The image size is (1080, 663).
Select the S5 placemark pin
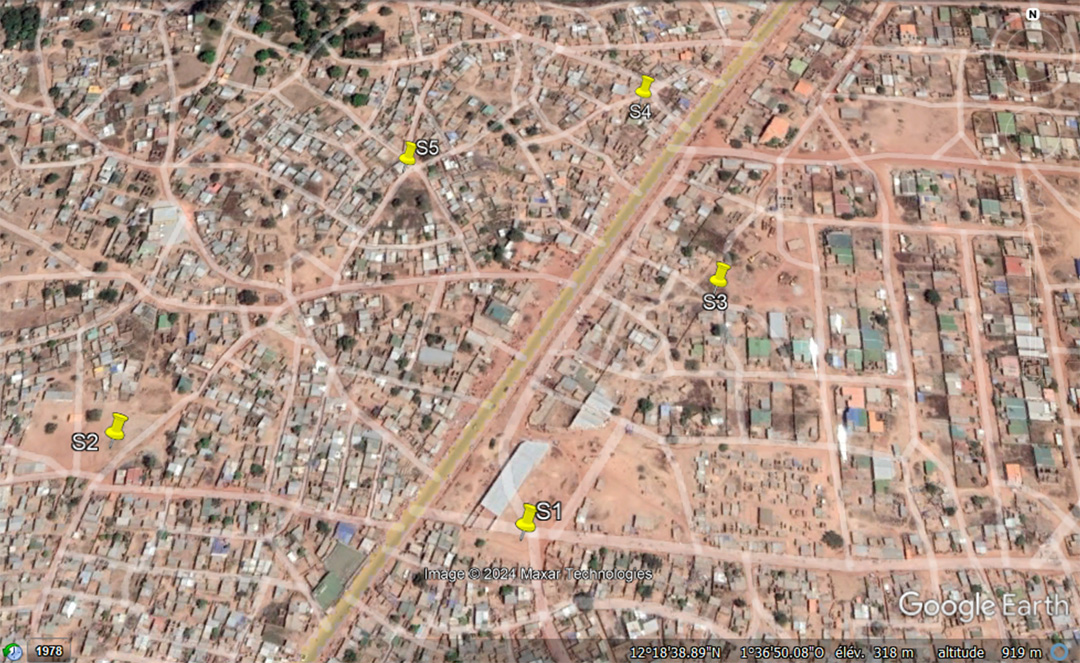(x=408, y=152)
